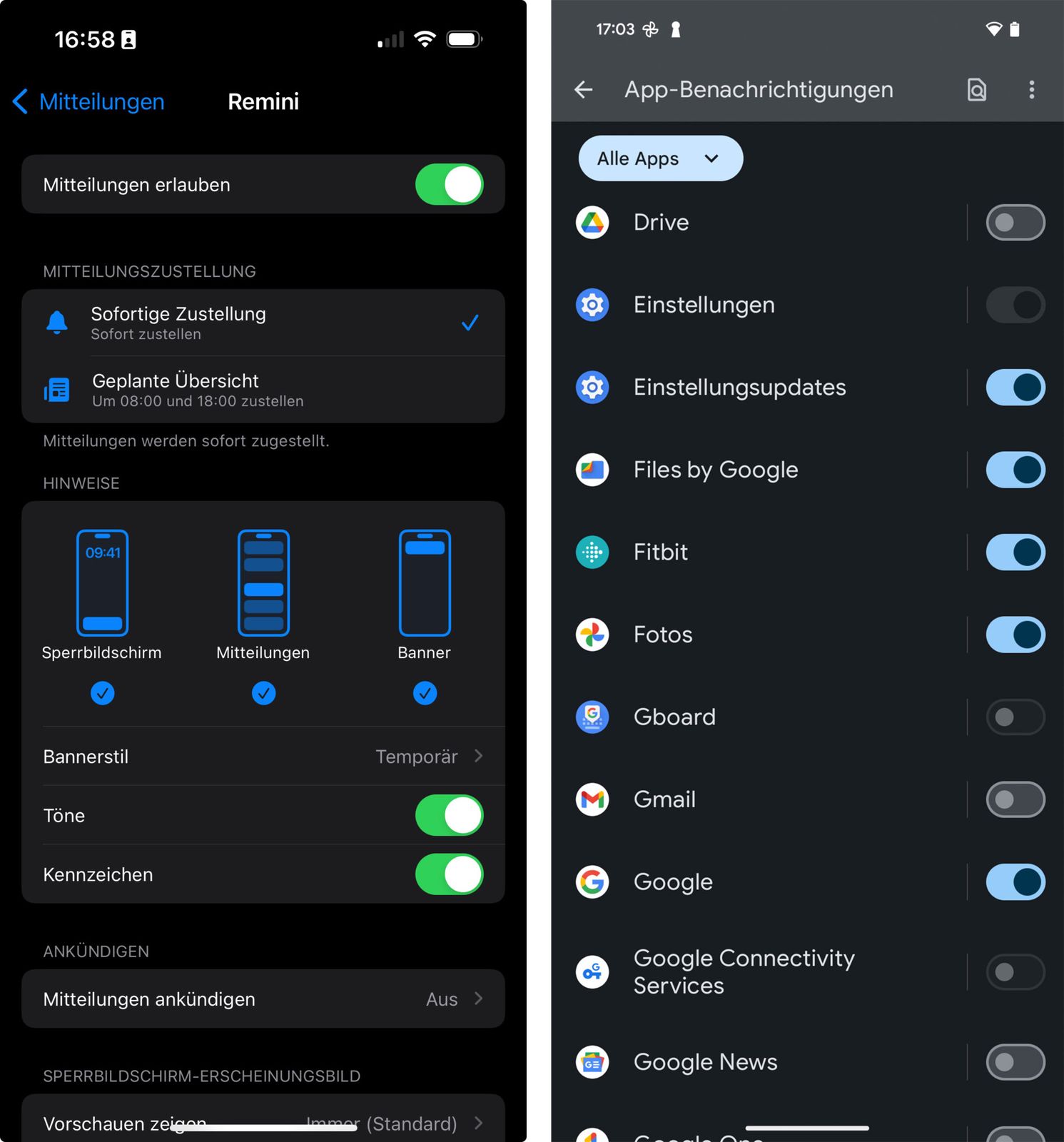1064x1142 pixels.
Task: Open Mitteilungen ankündigen row
Action: pos(263,999)
